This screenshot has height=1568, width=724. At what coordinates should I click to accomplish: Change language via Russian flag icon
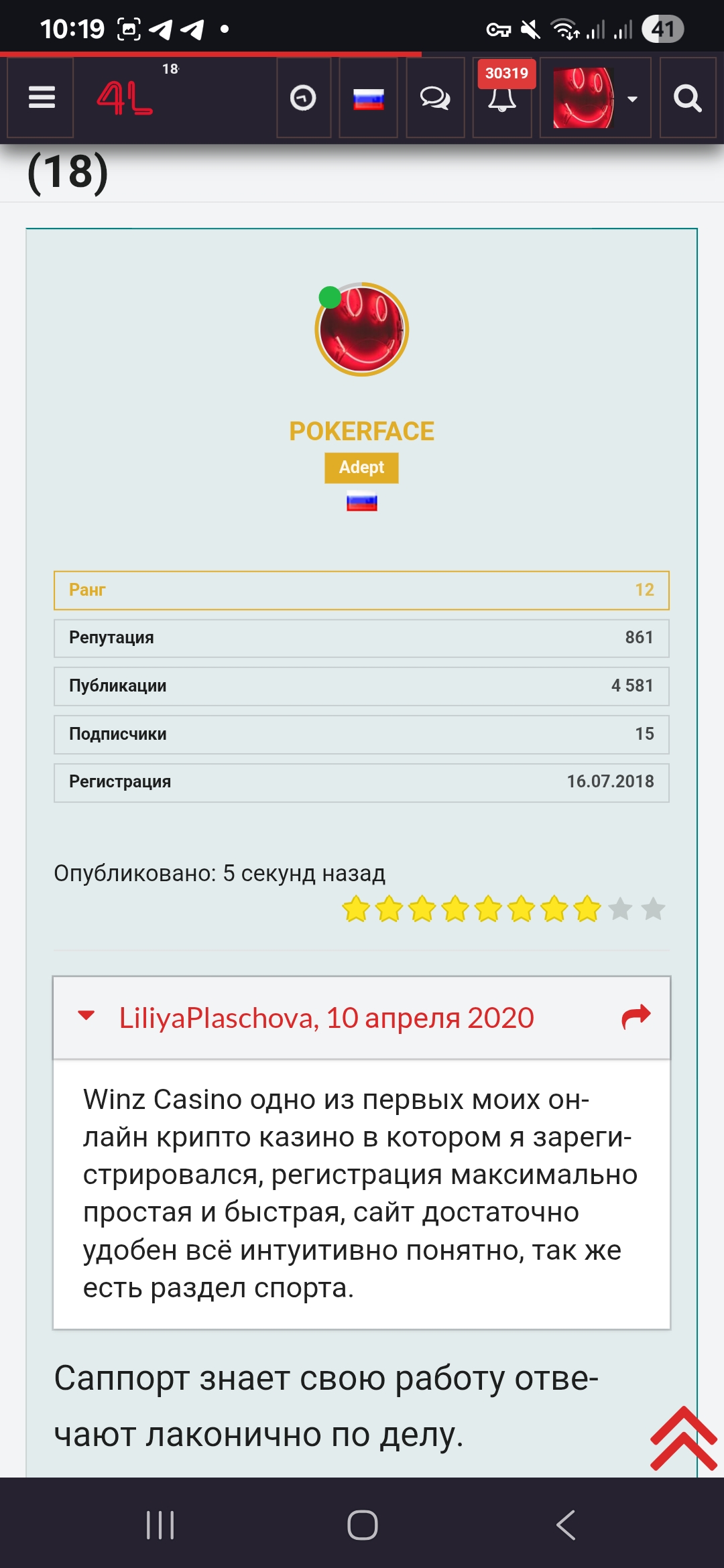coord(368,99)
